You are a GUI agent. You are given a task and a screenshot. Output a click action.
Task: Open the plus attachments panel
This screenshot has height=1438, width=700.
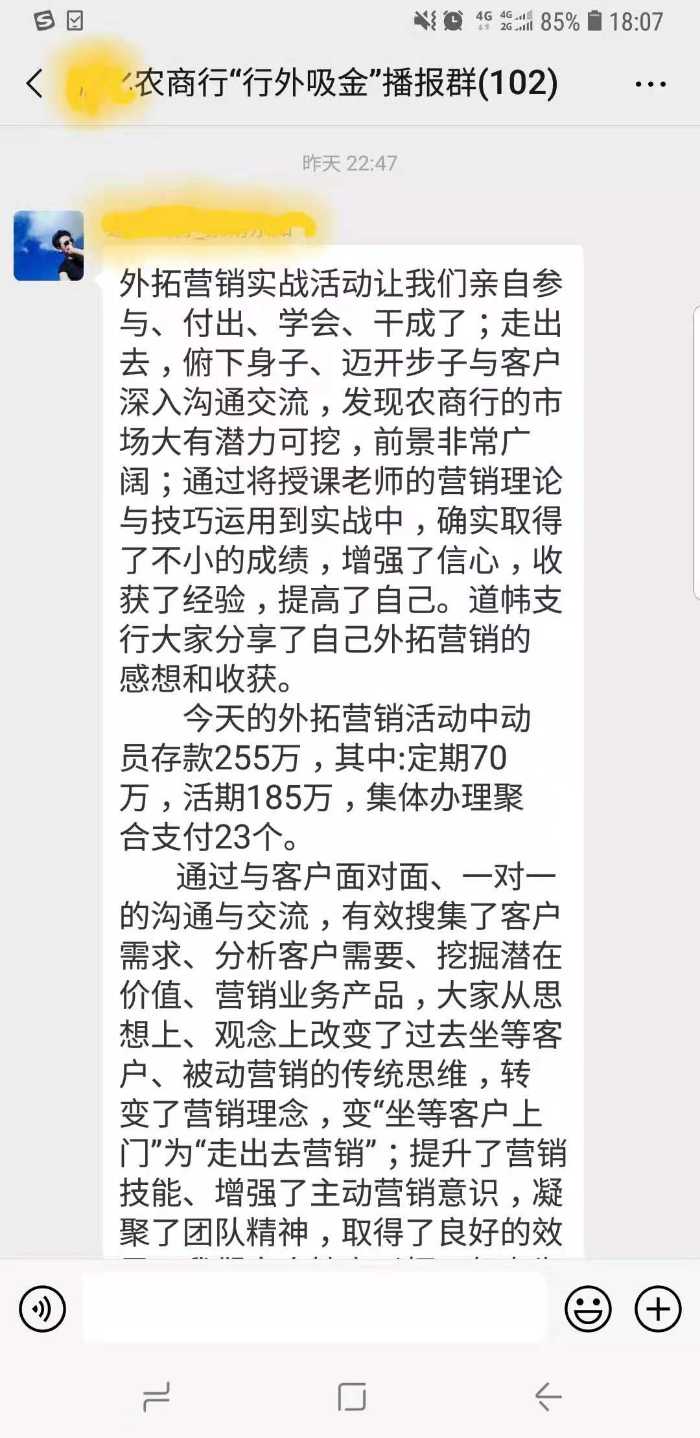(x=658, y=1308)
